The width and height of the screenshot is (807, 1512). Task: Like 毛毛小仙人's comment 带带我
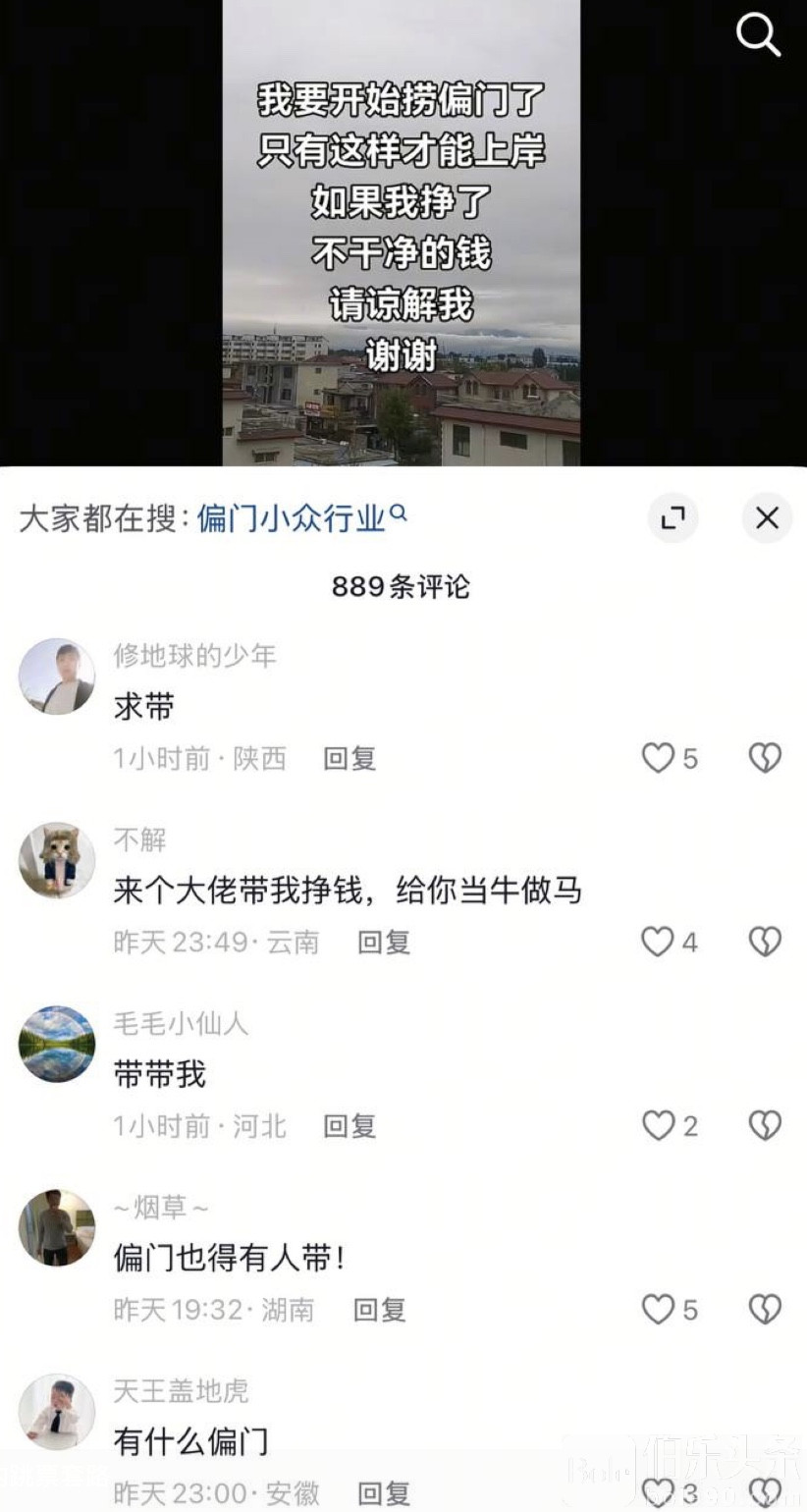pos(658,1126)
